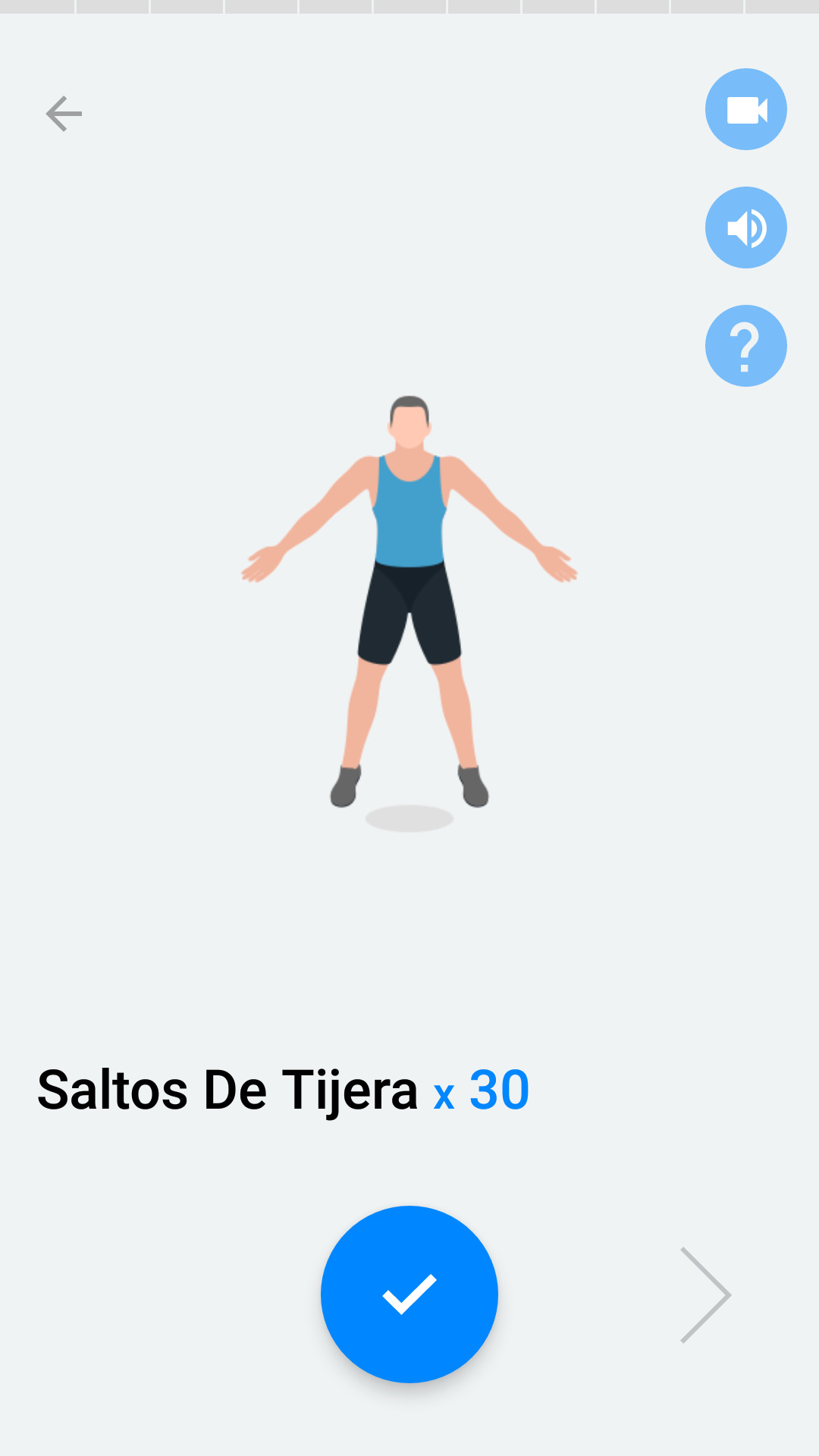Image resolution: width=819 pixels, height=1456 pixels.
Task: Toggle the sound speaker button
Action: tap(746, 227)
